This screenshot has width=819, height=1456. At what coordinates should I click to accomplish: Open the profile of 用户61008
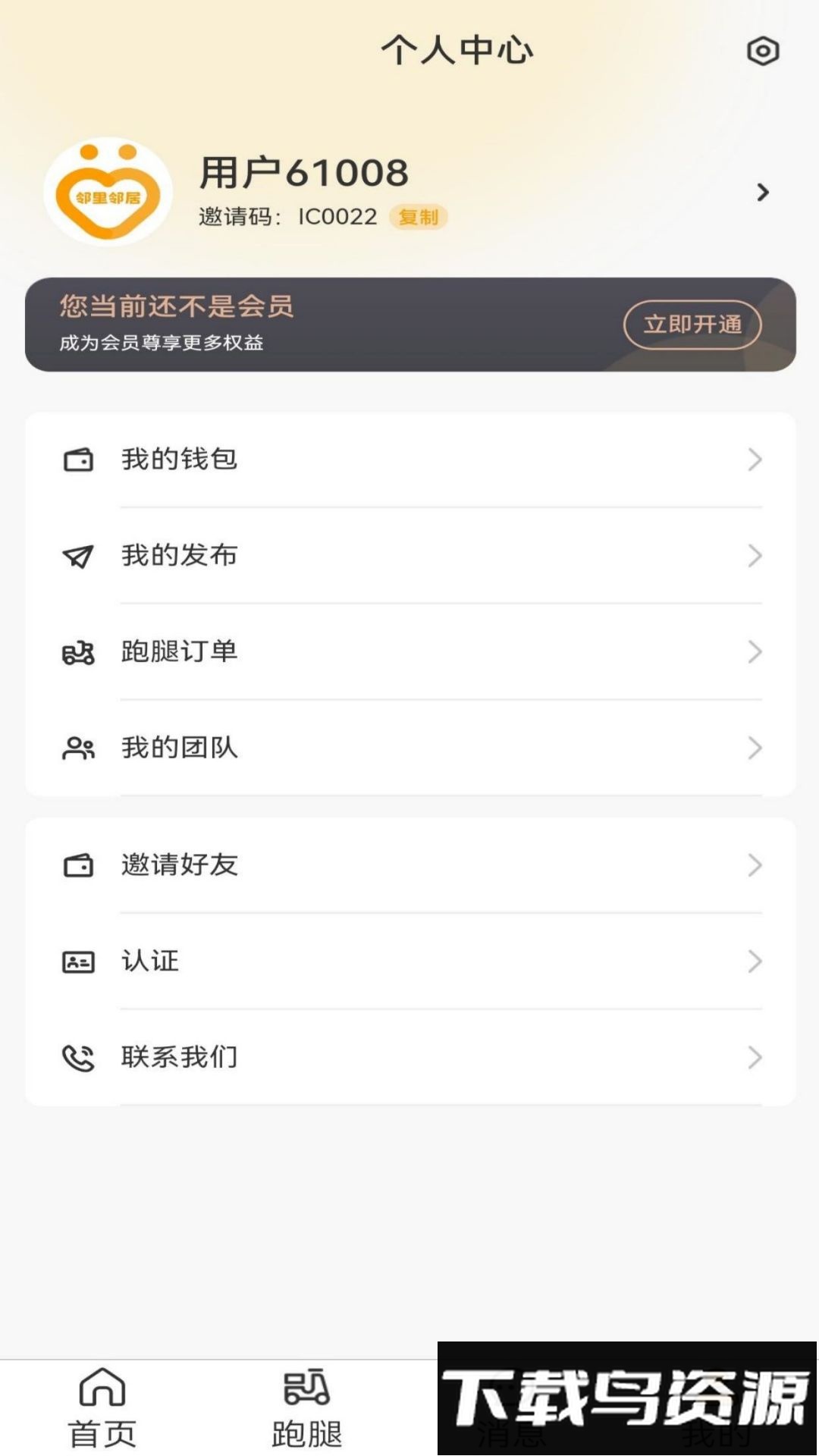tap(763, 193)
